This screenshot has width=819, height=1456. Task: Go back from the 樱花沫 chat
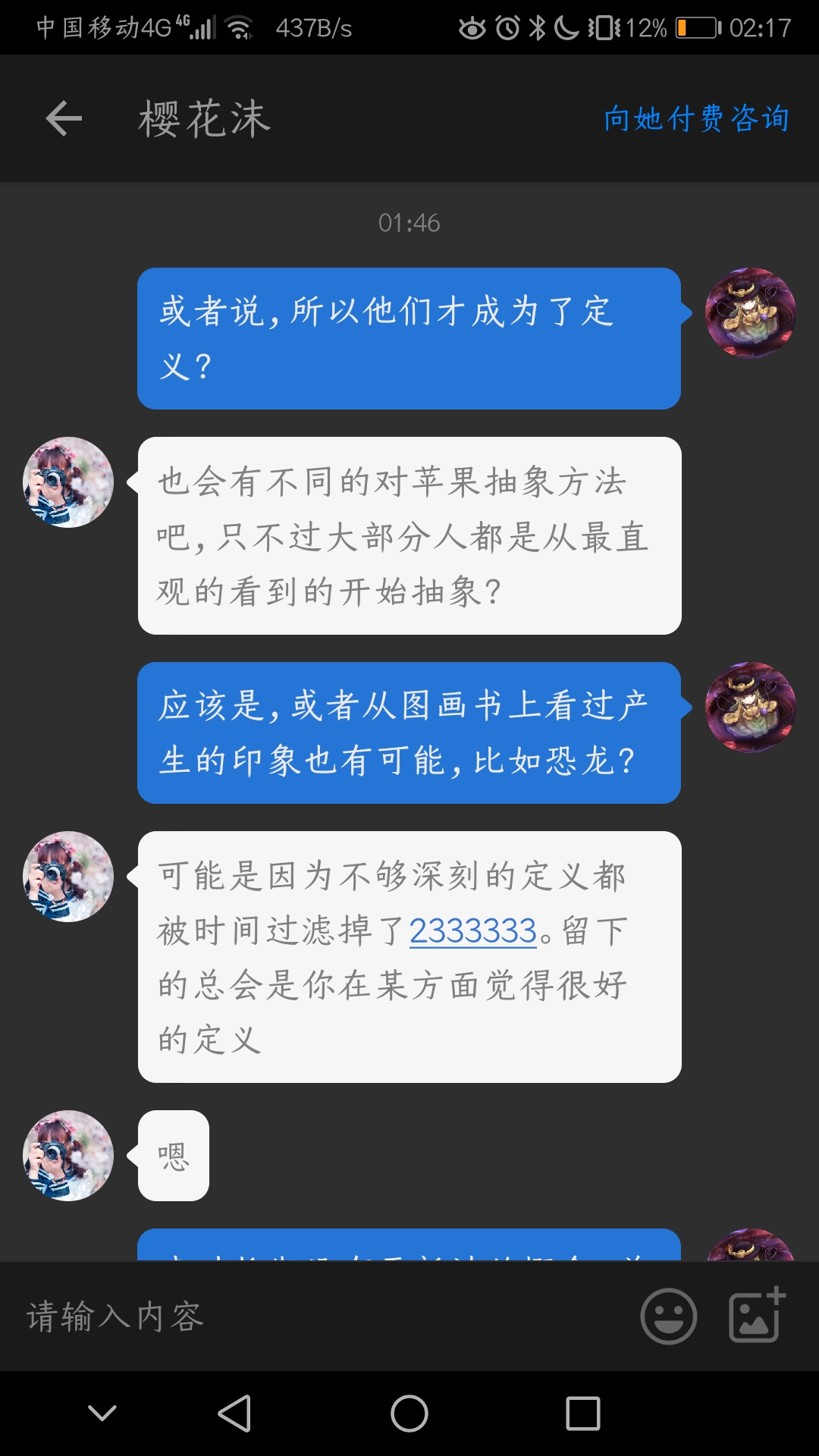point(64,119)
